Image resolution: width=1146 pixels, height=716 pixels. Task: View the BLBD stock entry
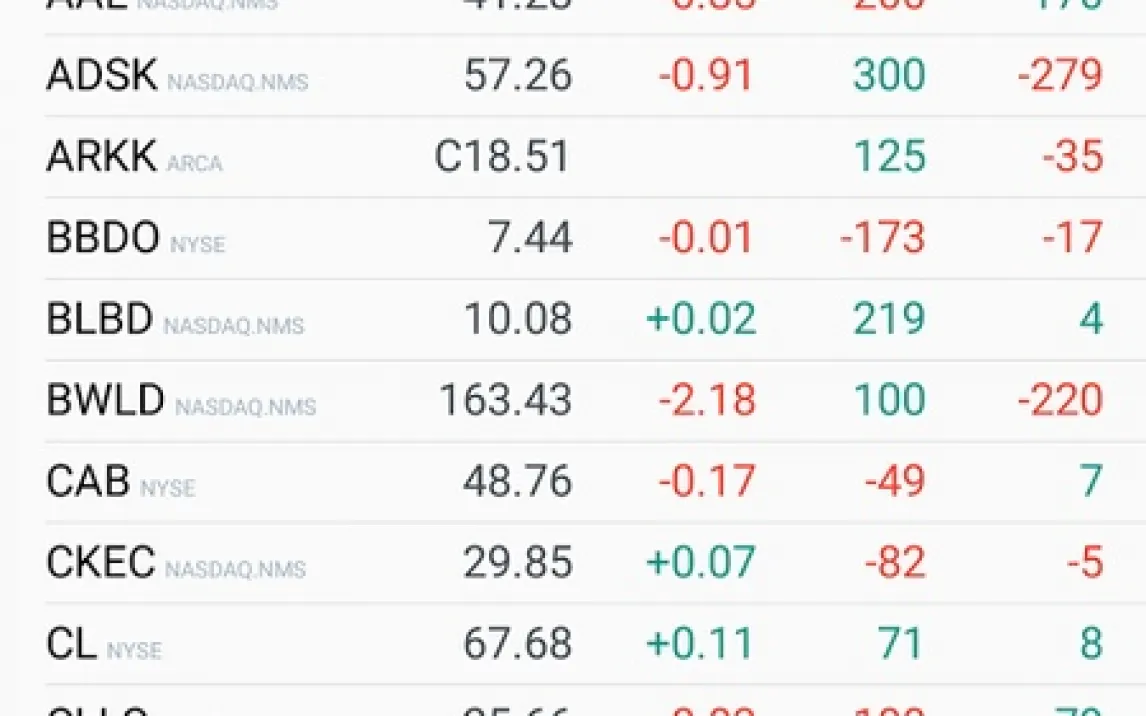[99, 319]
